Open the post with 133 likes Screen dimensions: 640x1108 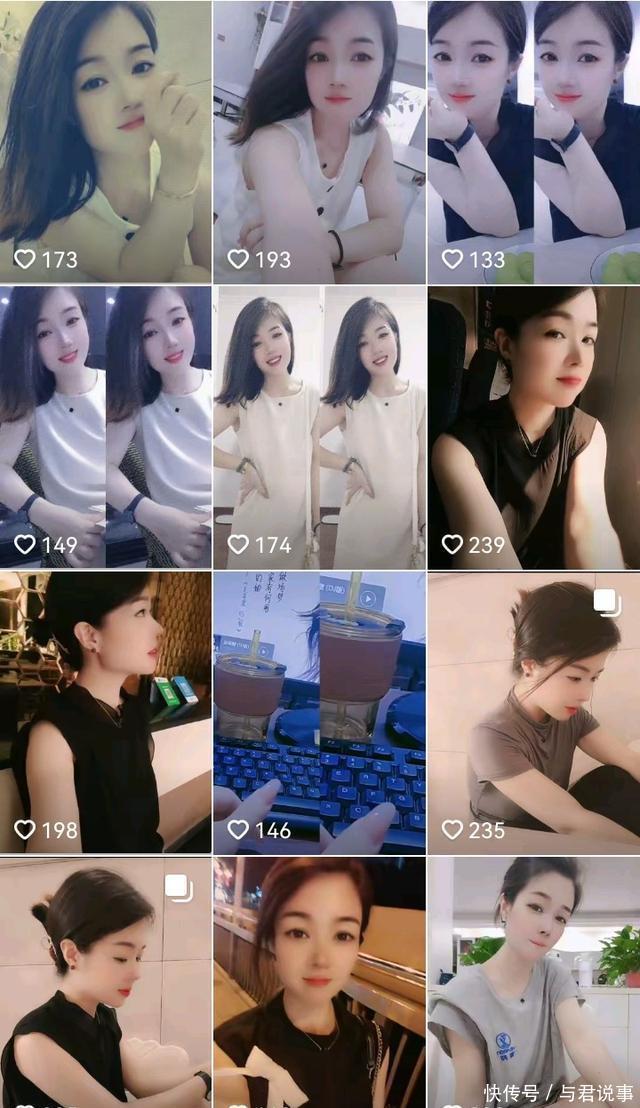[x=534, y=141]
